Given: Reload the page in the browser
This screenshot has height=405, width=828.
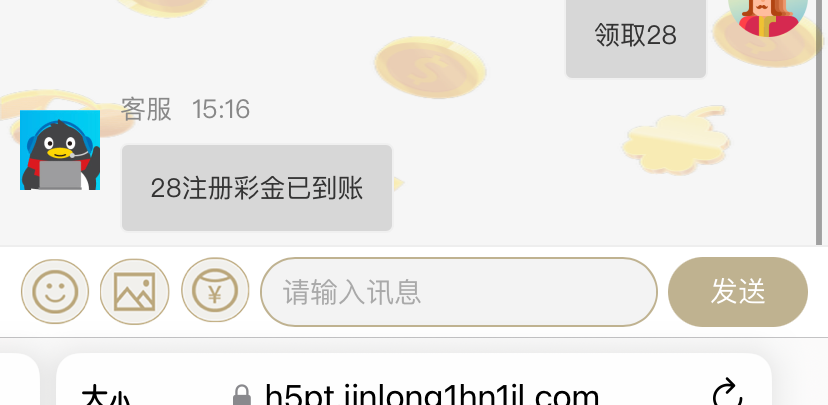Looking at the screenshot, I should [x=725, y=393].
